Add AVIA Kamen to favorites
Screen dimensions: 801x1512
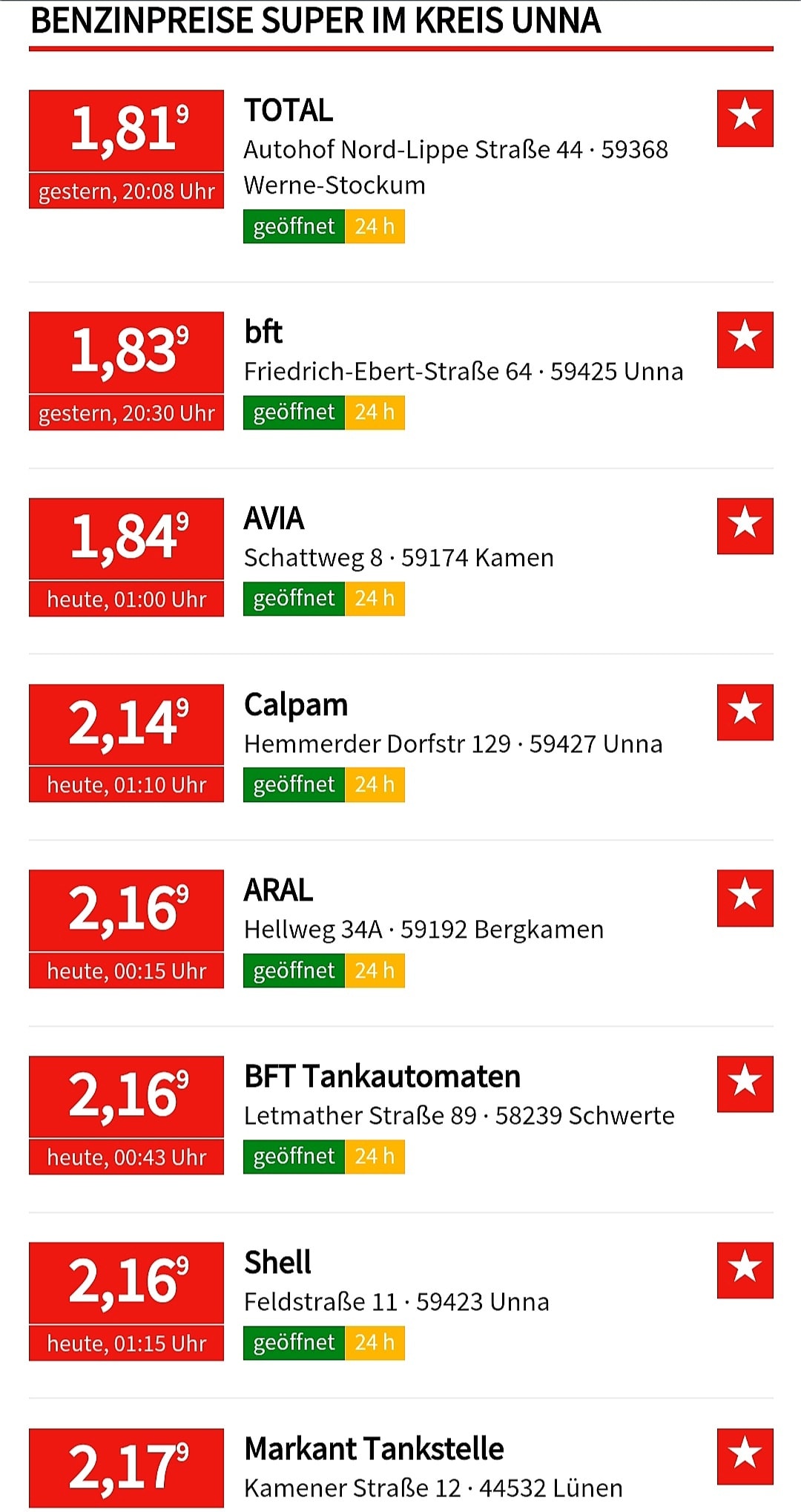coord(745,526)
